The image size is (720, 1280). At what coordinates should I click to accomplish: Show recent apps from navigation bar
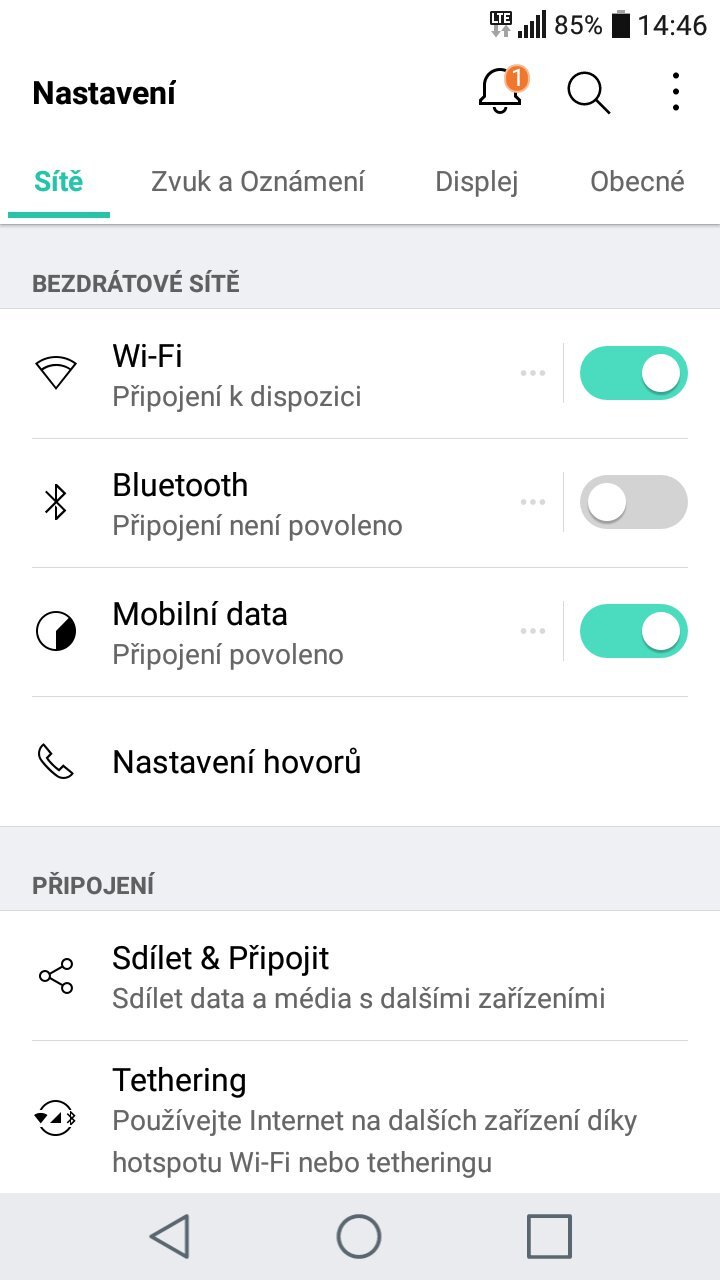549,1236
